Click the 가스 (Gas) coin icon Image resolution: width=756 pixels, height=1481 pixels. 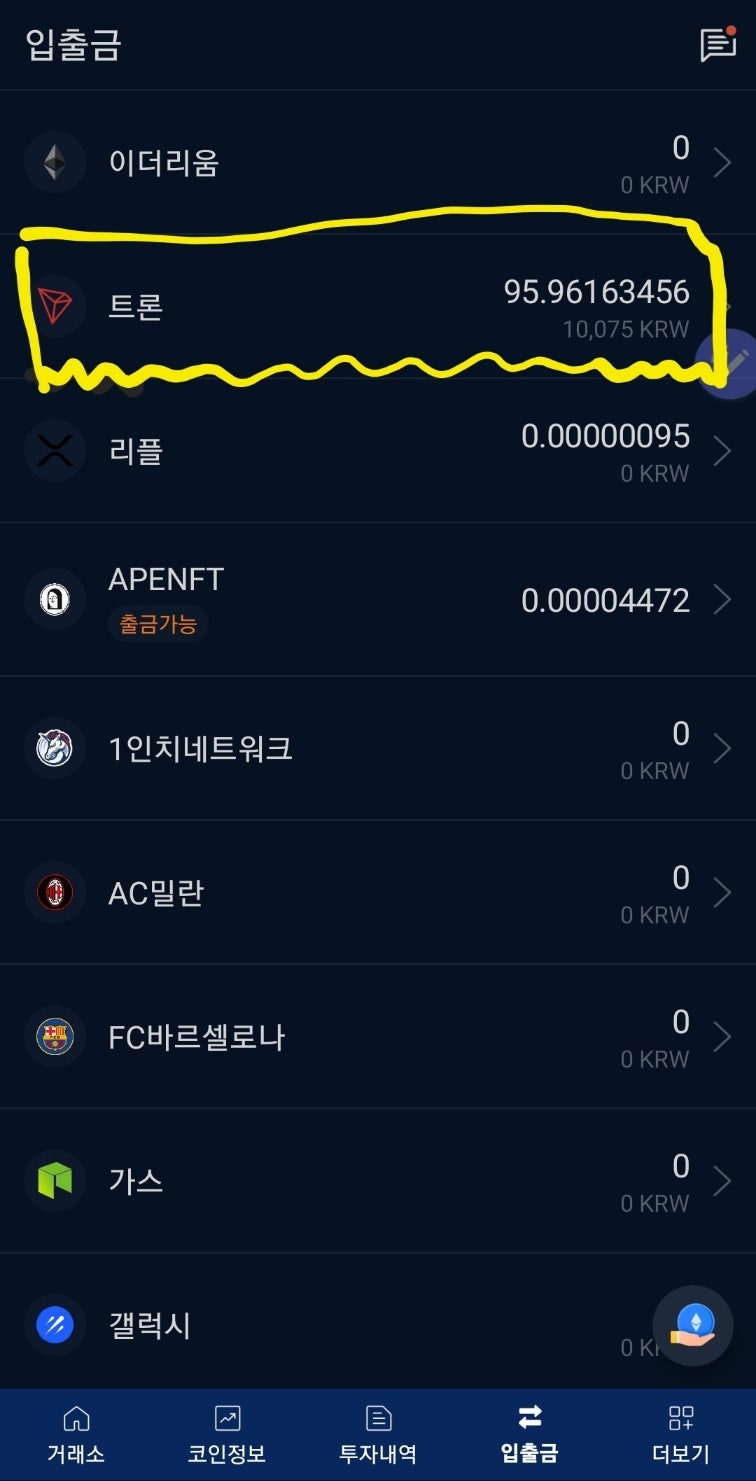pyautogui.click(x=55, y=1180)
